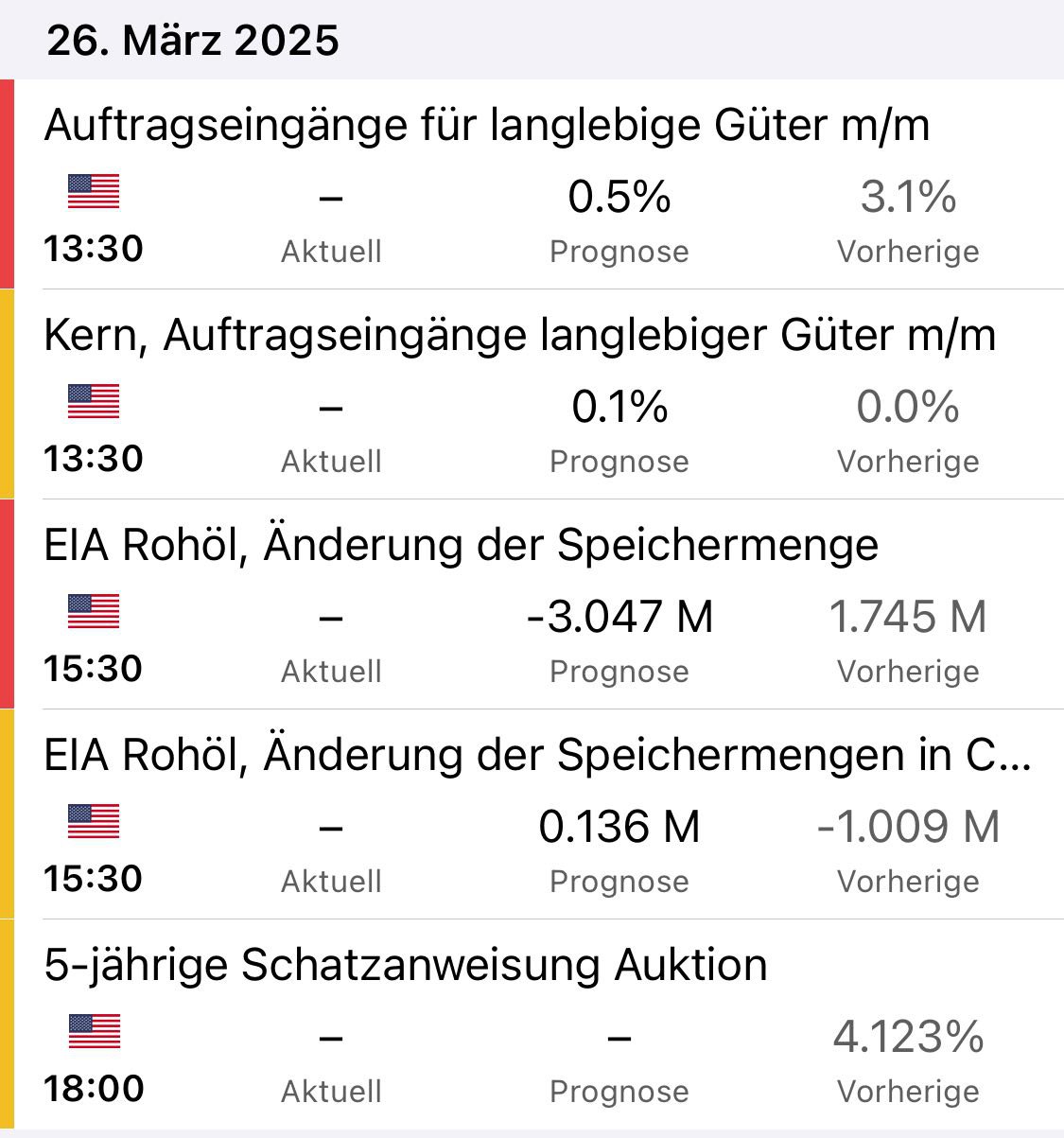This screenshot has width=1064, height=1138.
Task: Select the EIA Rohöl Speichermengen in C… row
Action: (x=537, y=756)
